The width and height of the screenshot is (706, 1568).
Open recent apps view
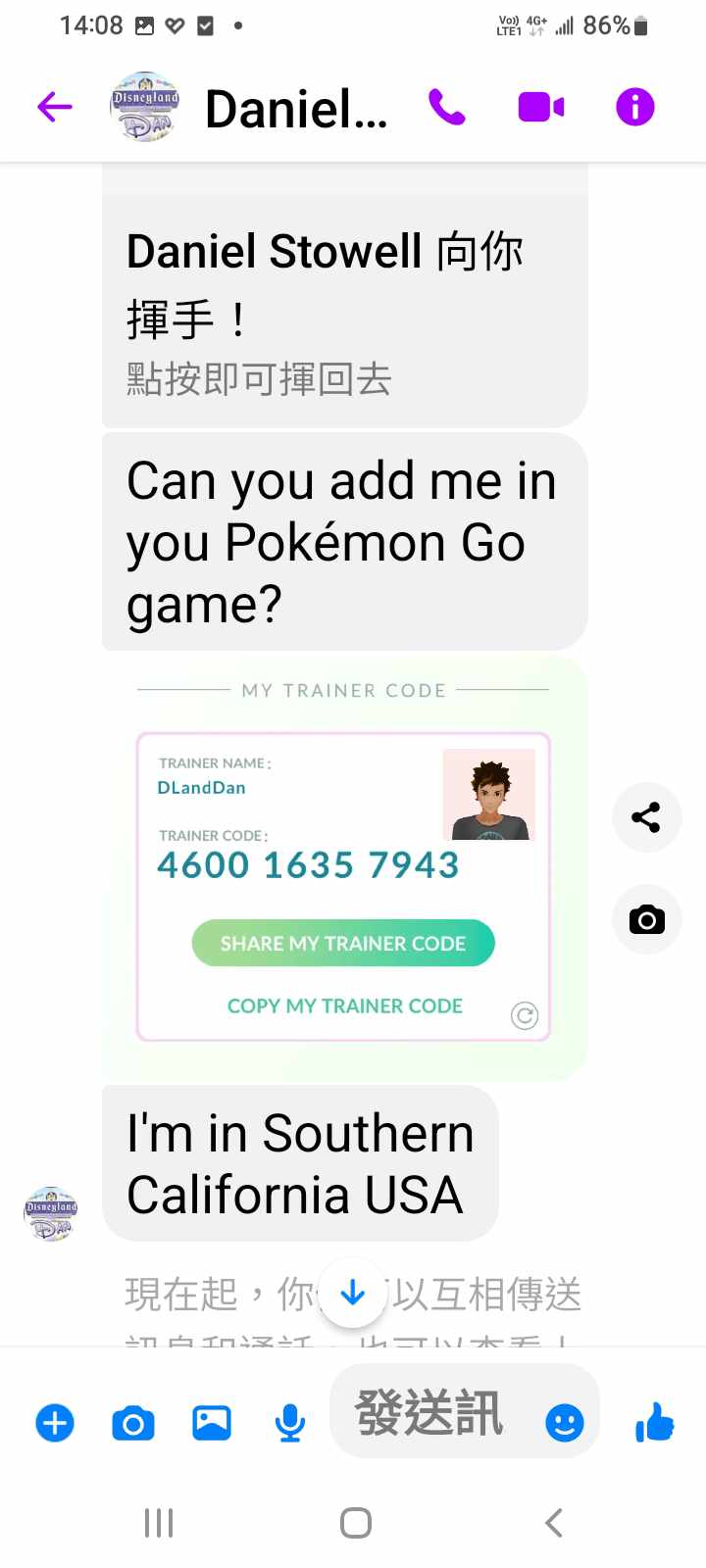click(159, 1523)
